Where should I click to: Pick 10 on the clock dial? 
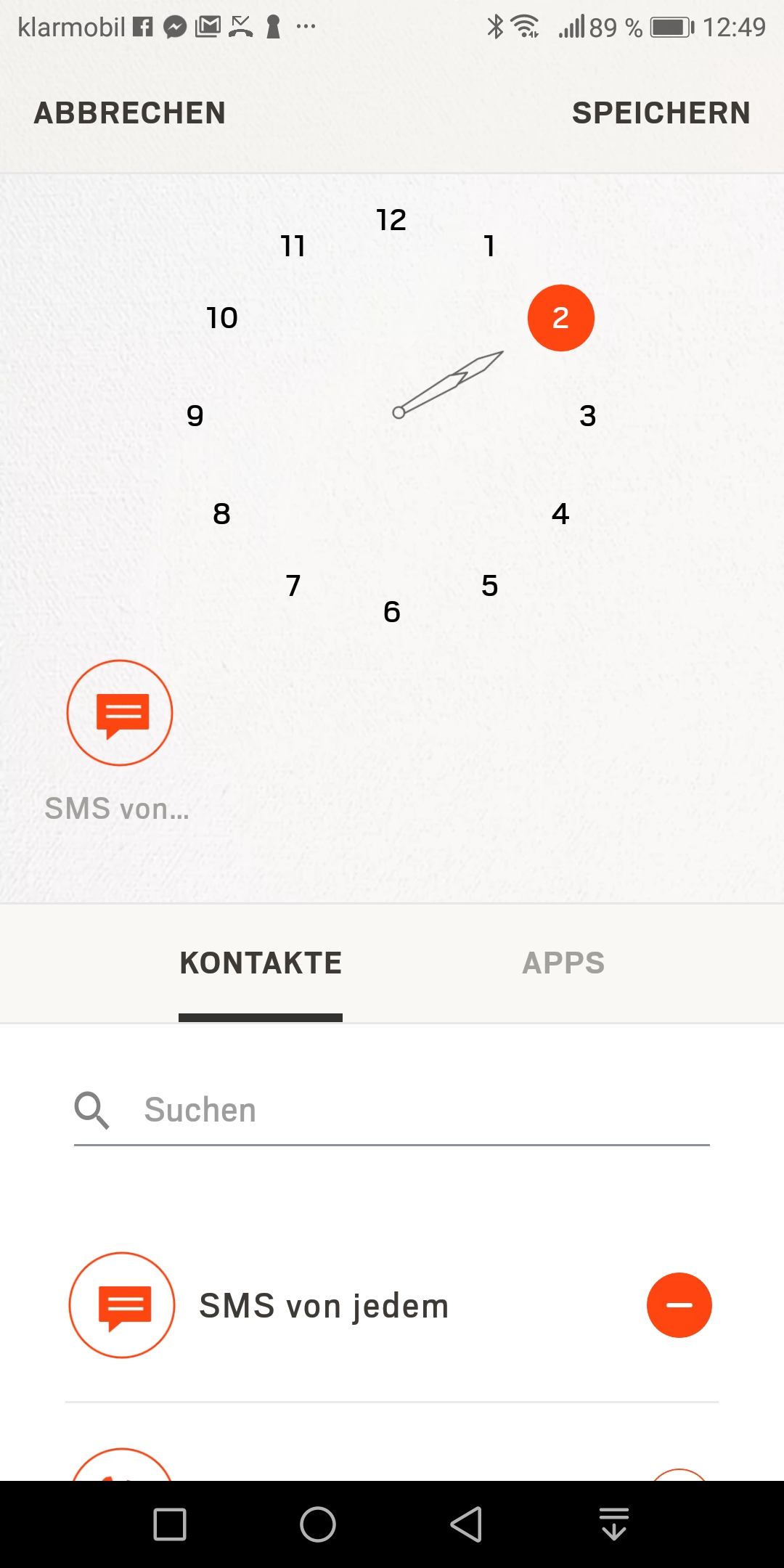click(222, 318)
